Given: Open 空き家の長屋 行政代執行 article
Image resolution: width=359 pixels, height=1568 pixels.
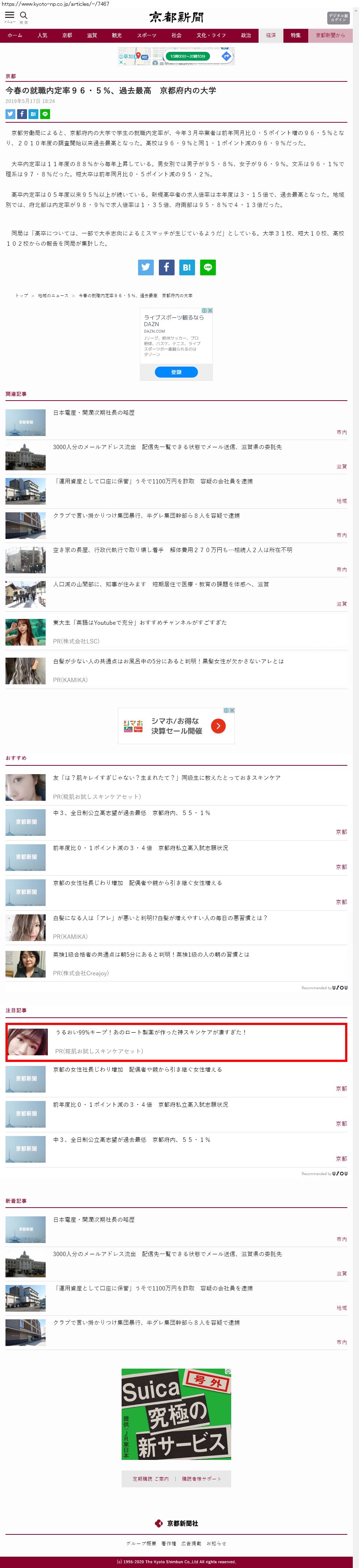Looking at the screenshot, I should pos(172,550).
